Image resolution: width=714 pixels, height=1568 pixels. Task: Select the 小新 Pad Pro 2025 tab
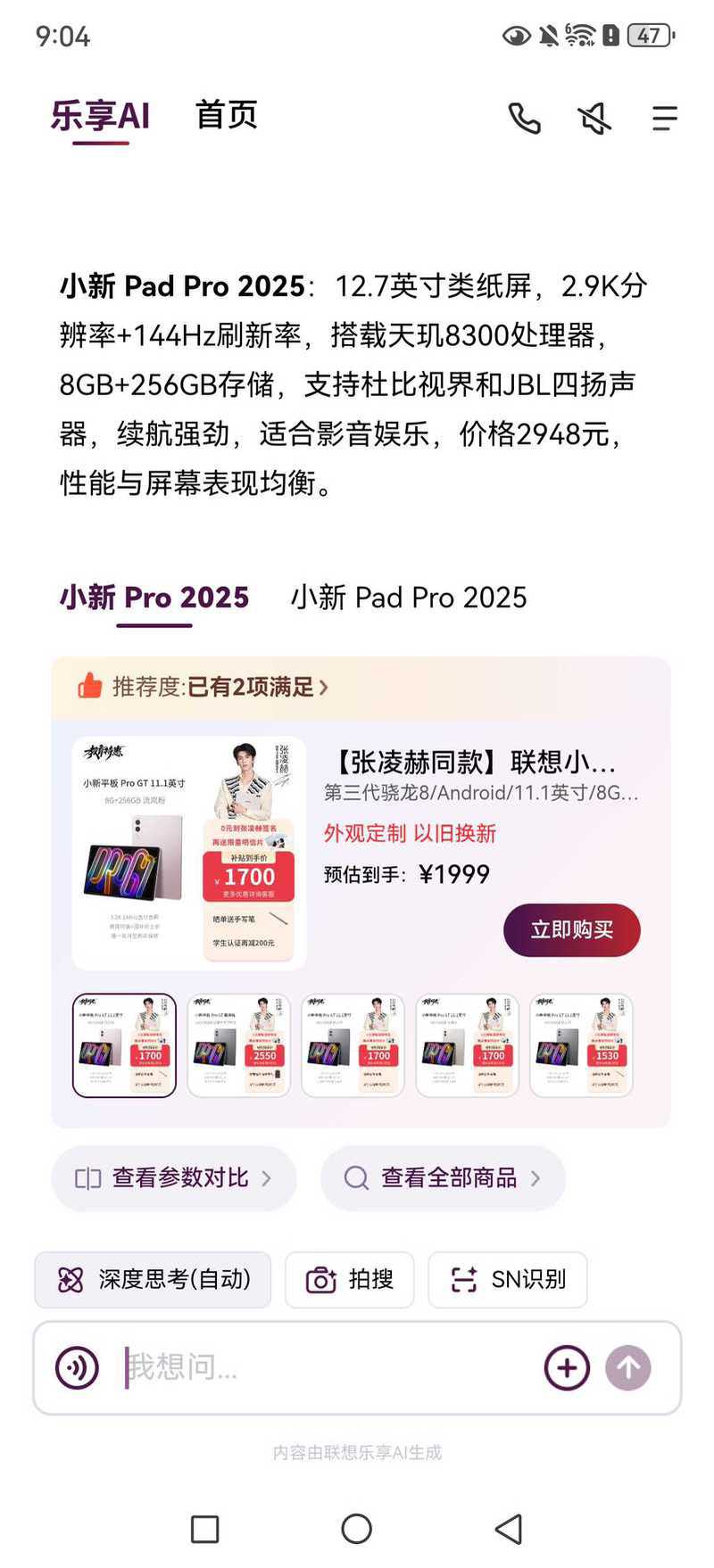(x=408, y=597)
